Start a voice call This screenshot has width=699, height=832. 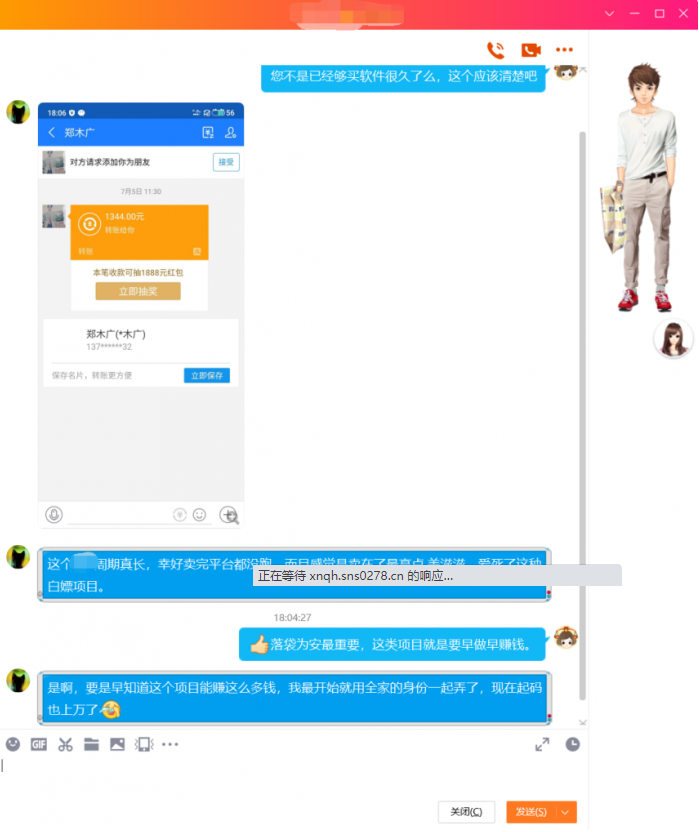coord(495,50)
